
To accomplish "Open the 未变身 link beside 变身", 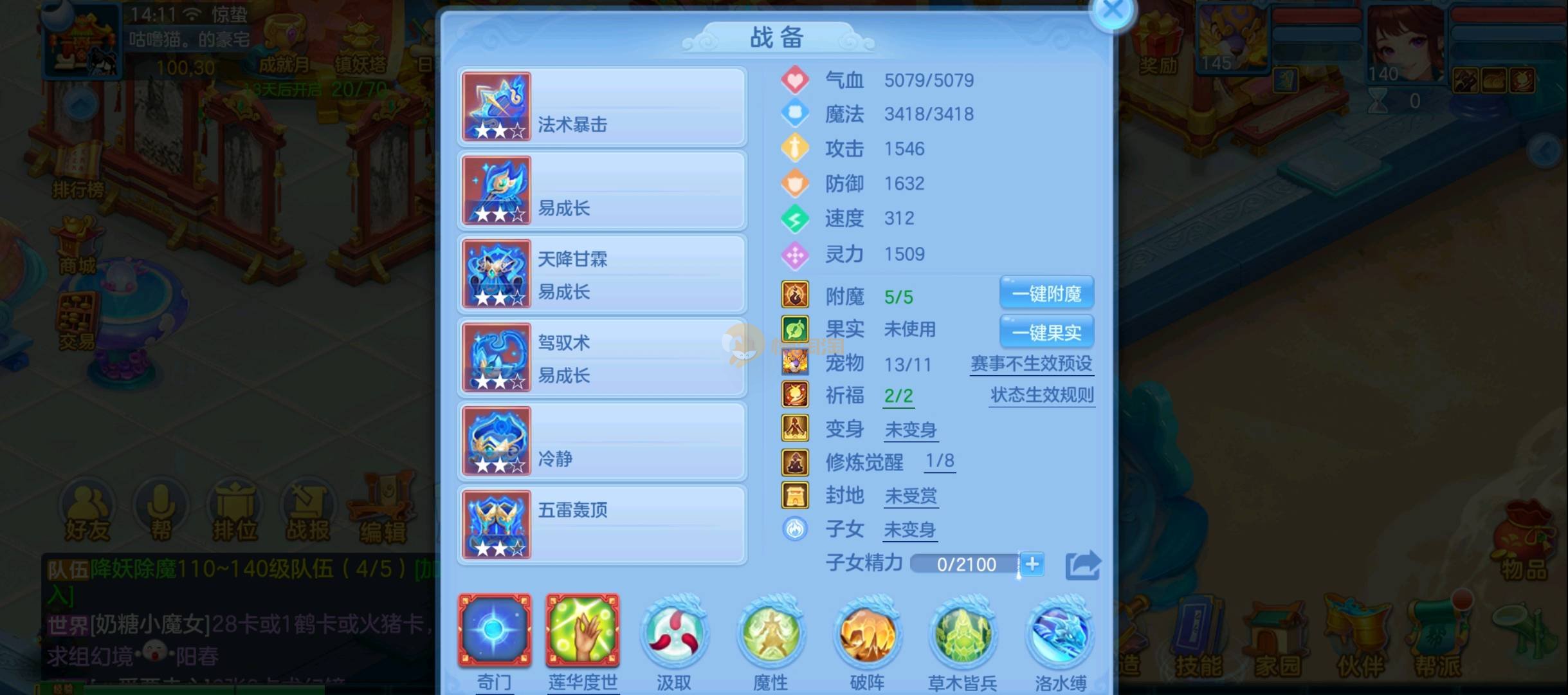I will 911,430.
